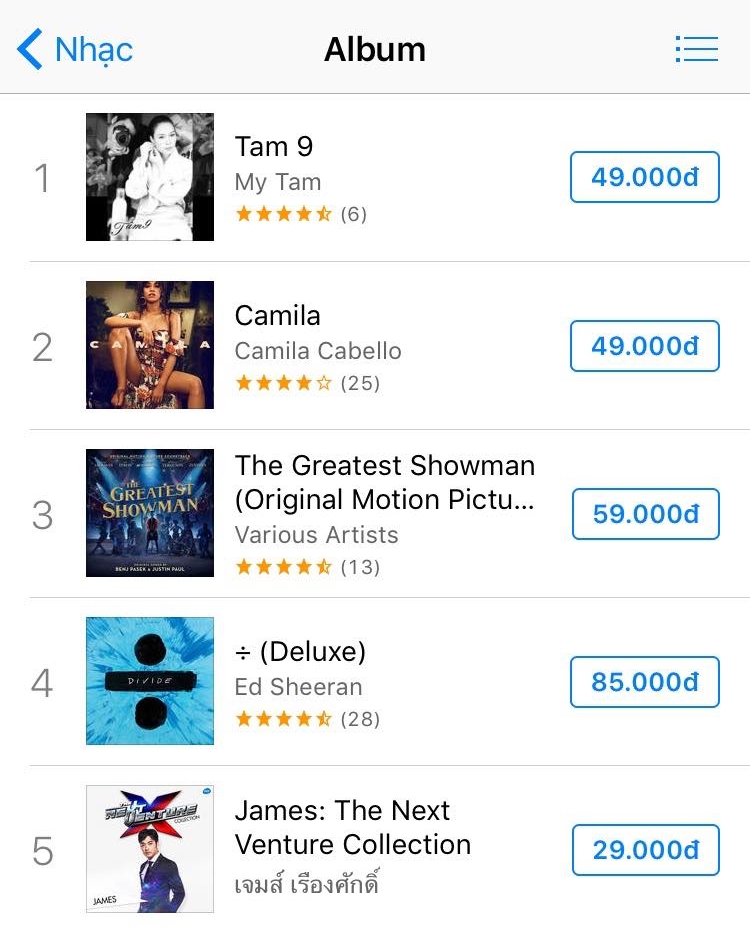Buy Camila for 49.000đ
750x928 pixels.
point(644,346)
